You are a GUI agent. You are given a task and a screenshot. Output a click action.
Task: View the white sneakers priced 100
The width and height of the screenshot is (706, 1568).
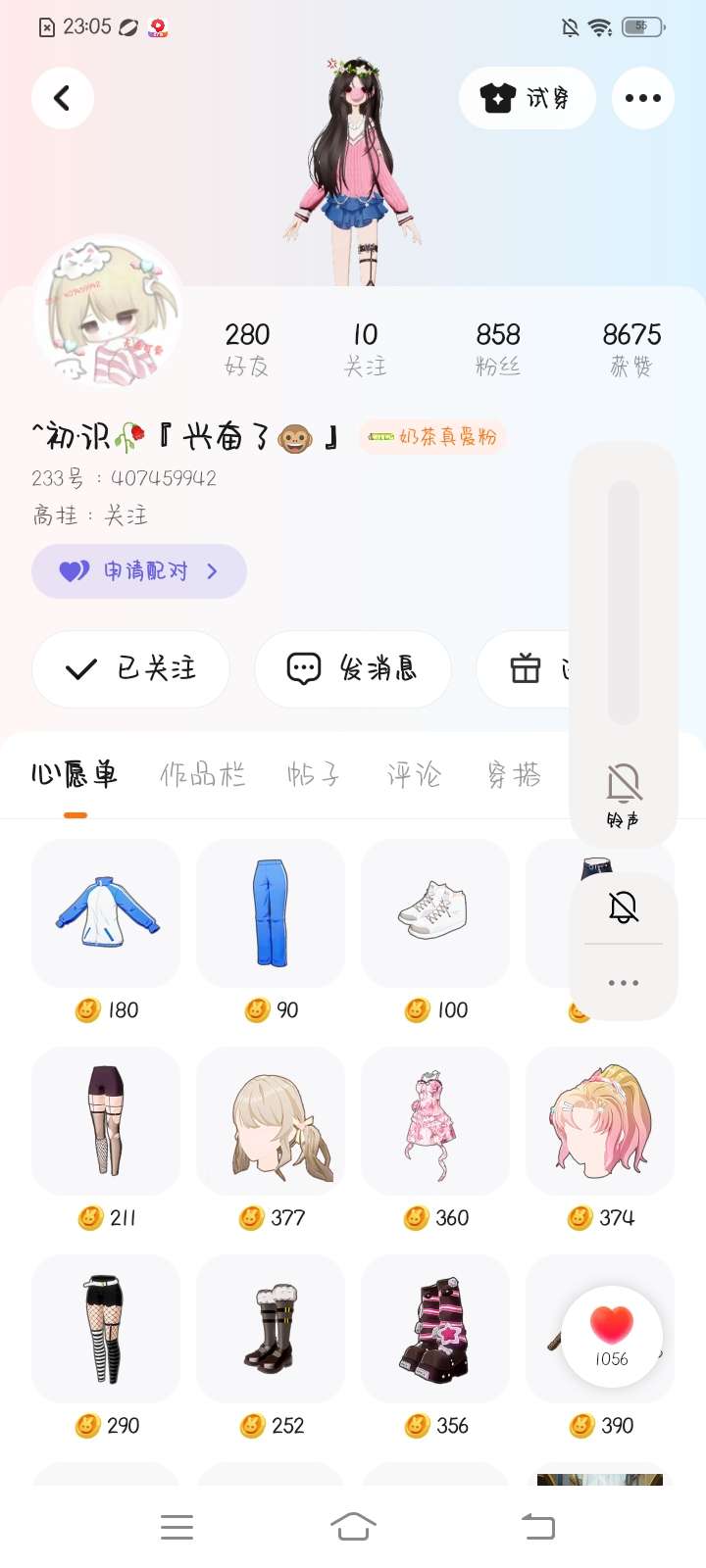(435, 913)
